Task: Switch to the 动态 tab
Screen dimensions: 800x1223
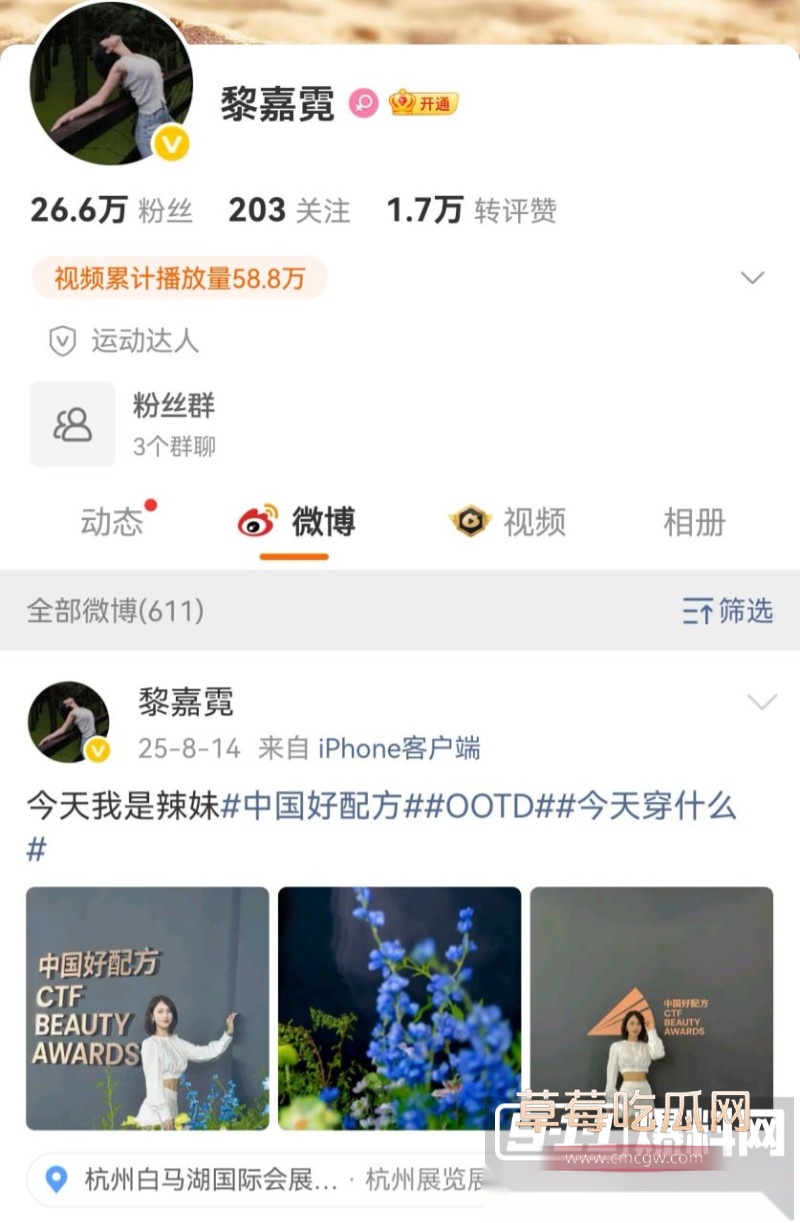Action: point(113,521)
